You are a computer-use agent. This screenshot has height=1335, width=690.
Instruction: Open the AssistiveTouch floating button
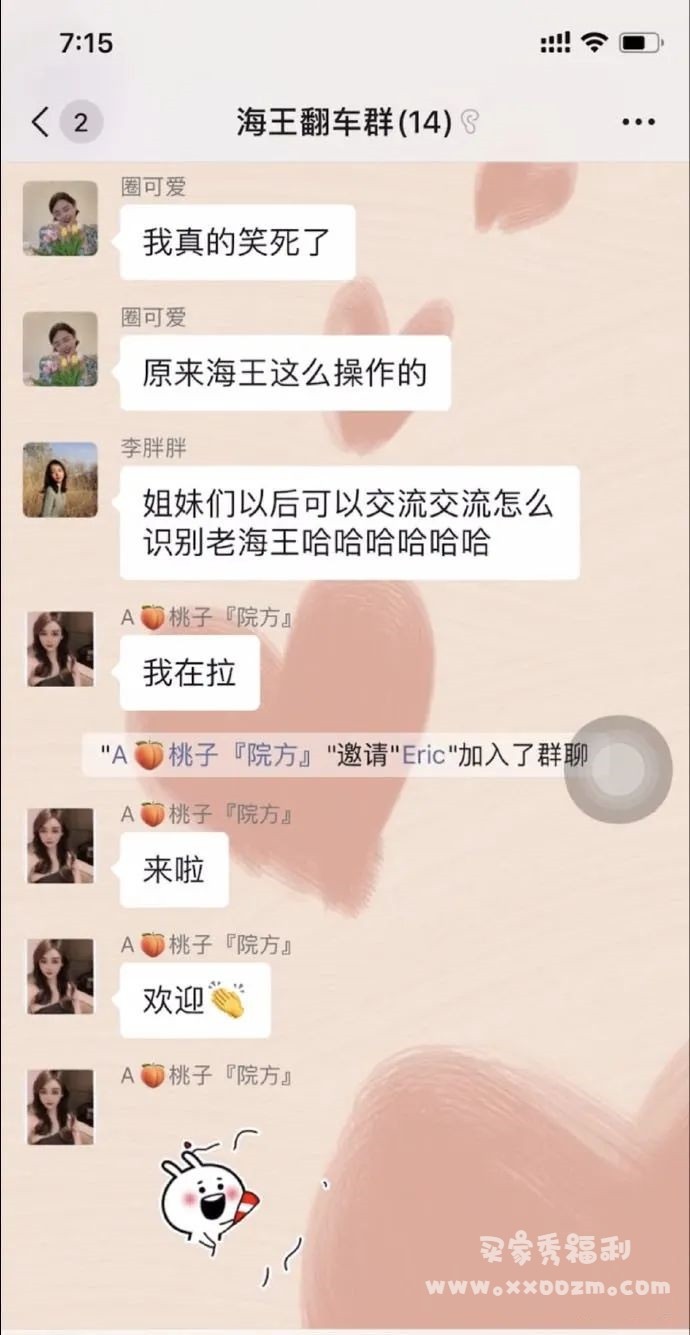click(618, 769)
